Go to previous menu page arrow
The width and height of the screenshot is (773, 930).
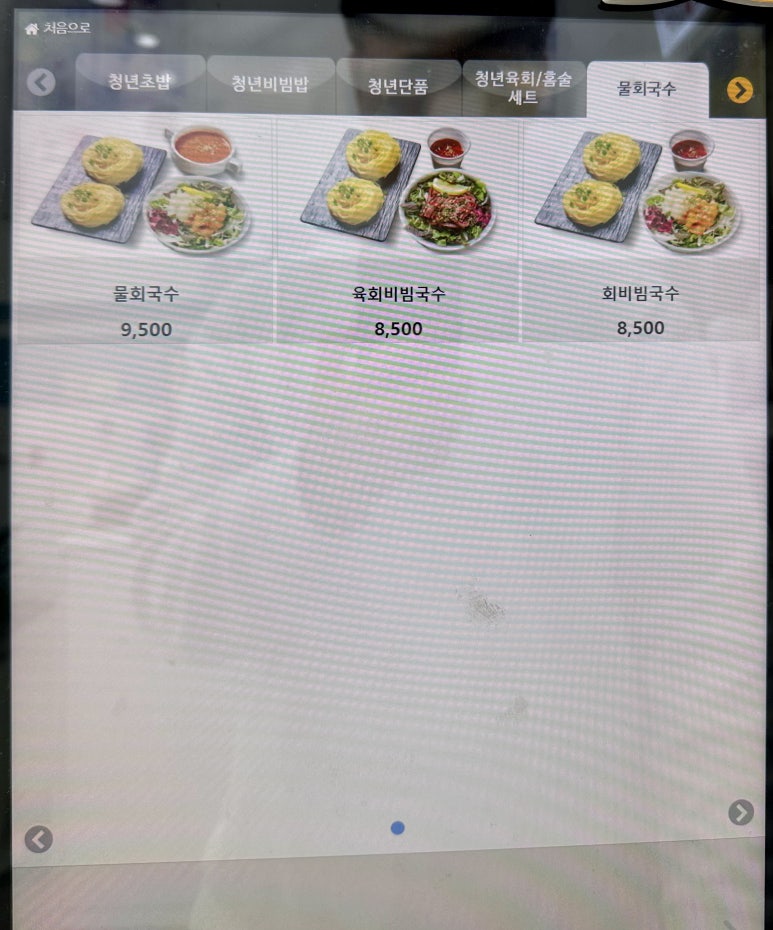[x=38, y=839]
